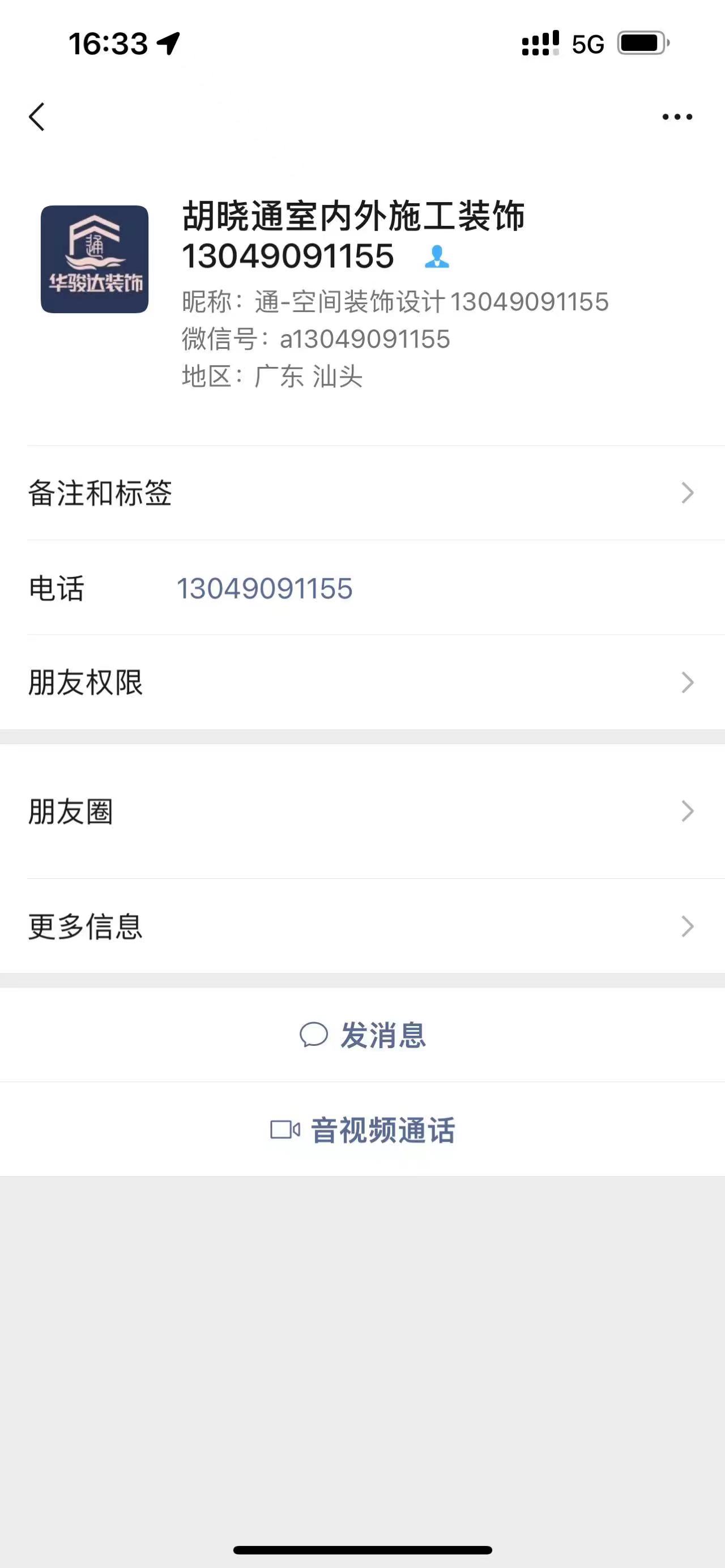This screenshot has width=725, height=1568.
Task: Call the phone number 13049091155
Action: 266,588
